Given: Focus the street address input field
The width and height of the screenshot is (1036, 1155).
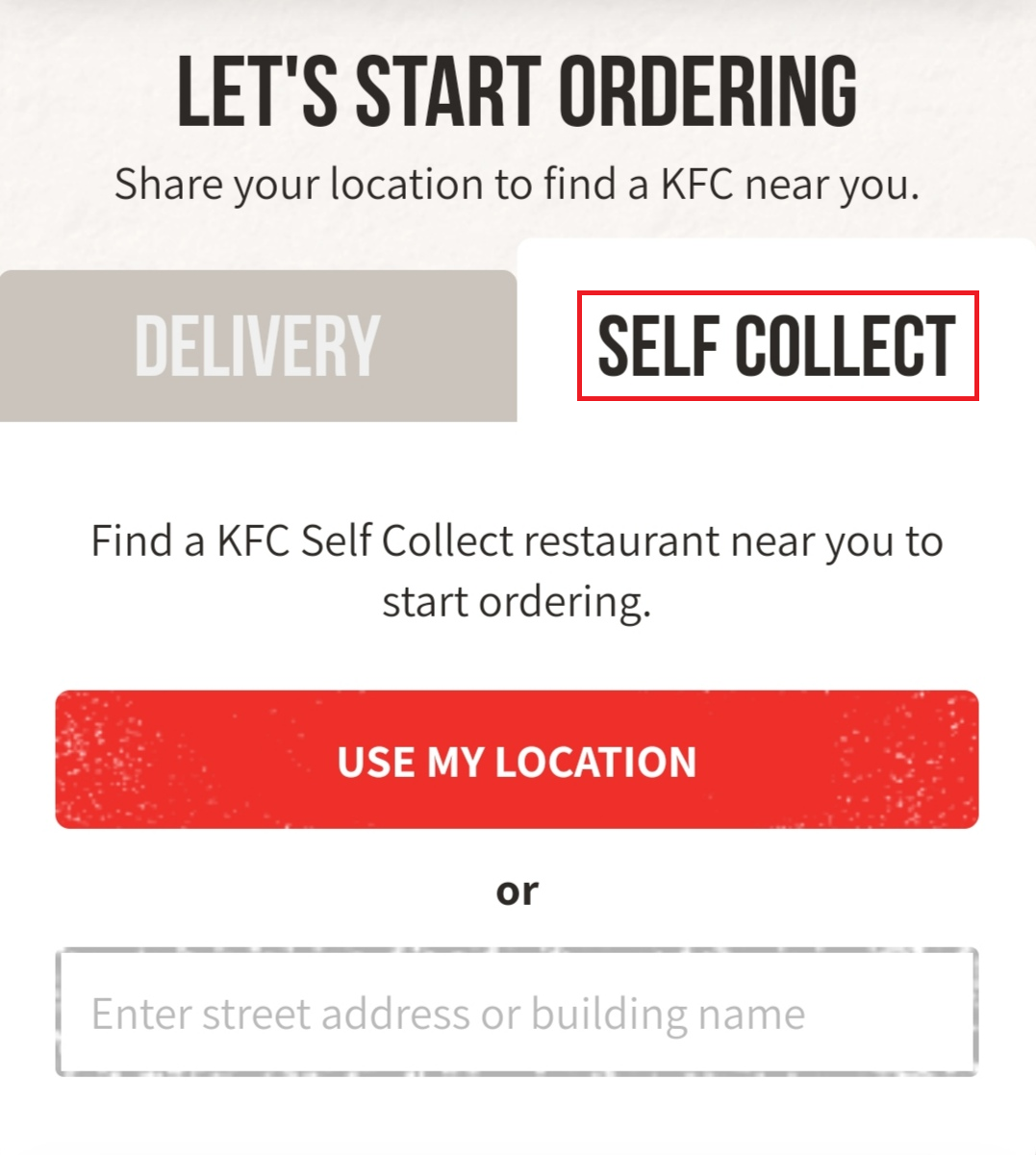Looking at the screenshot, I should (517, 1013).
